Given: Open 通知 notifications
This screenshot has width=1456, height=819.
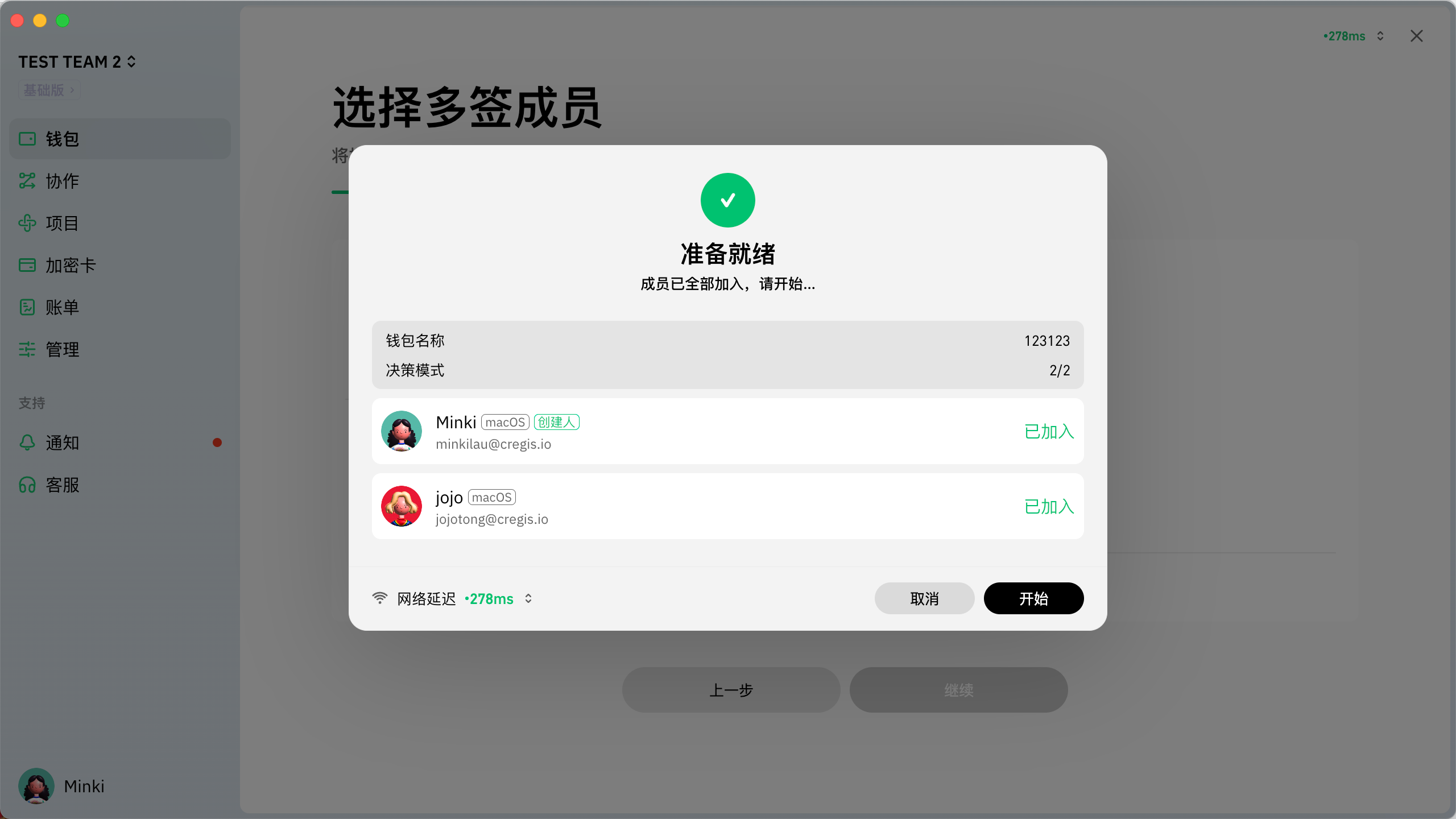Looking at the screenshot, I should coord(63,442).
